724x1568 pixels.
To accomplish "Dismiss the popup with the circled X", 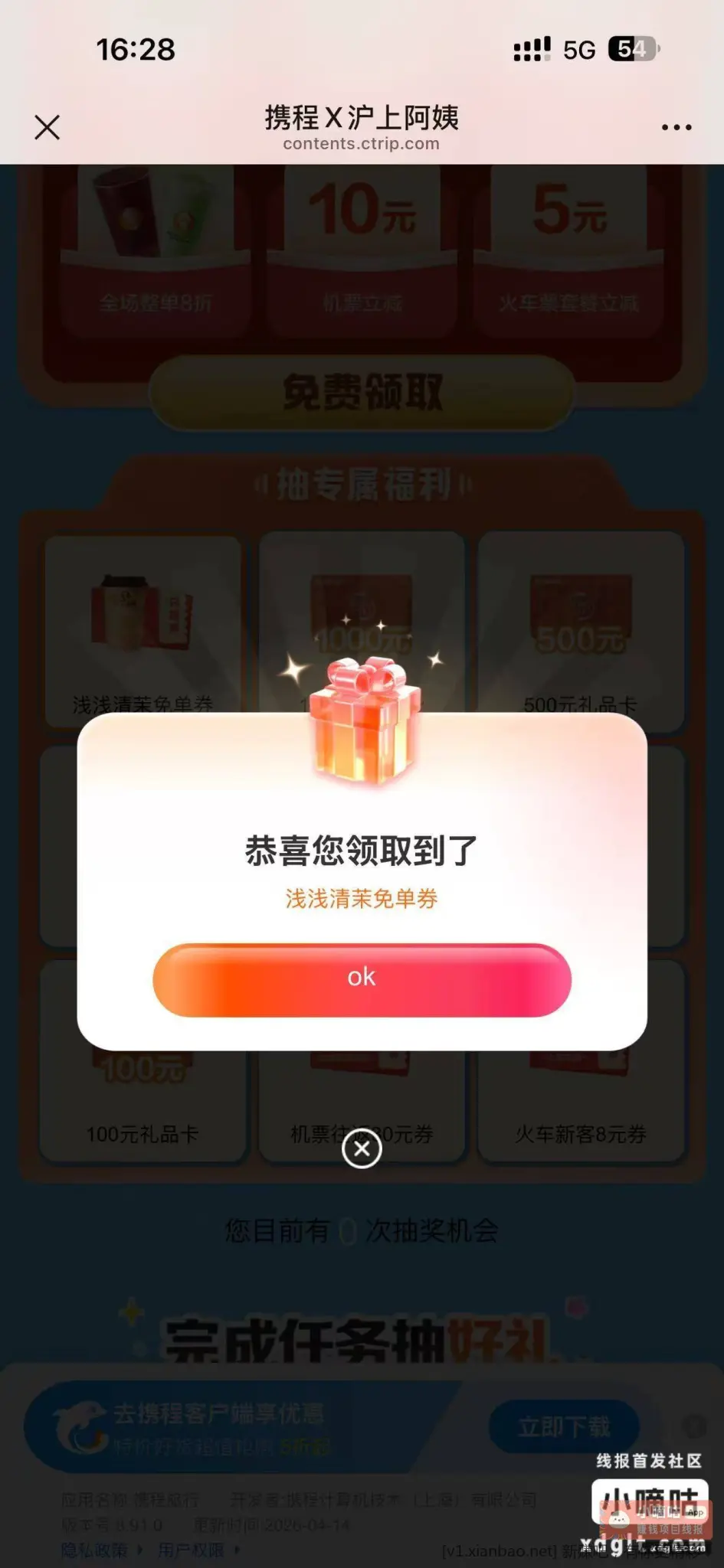I will [362, 1148].
